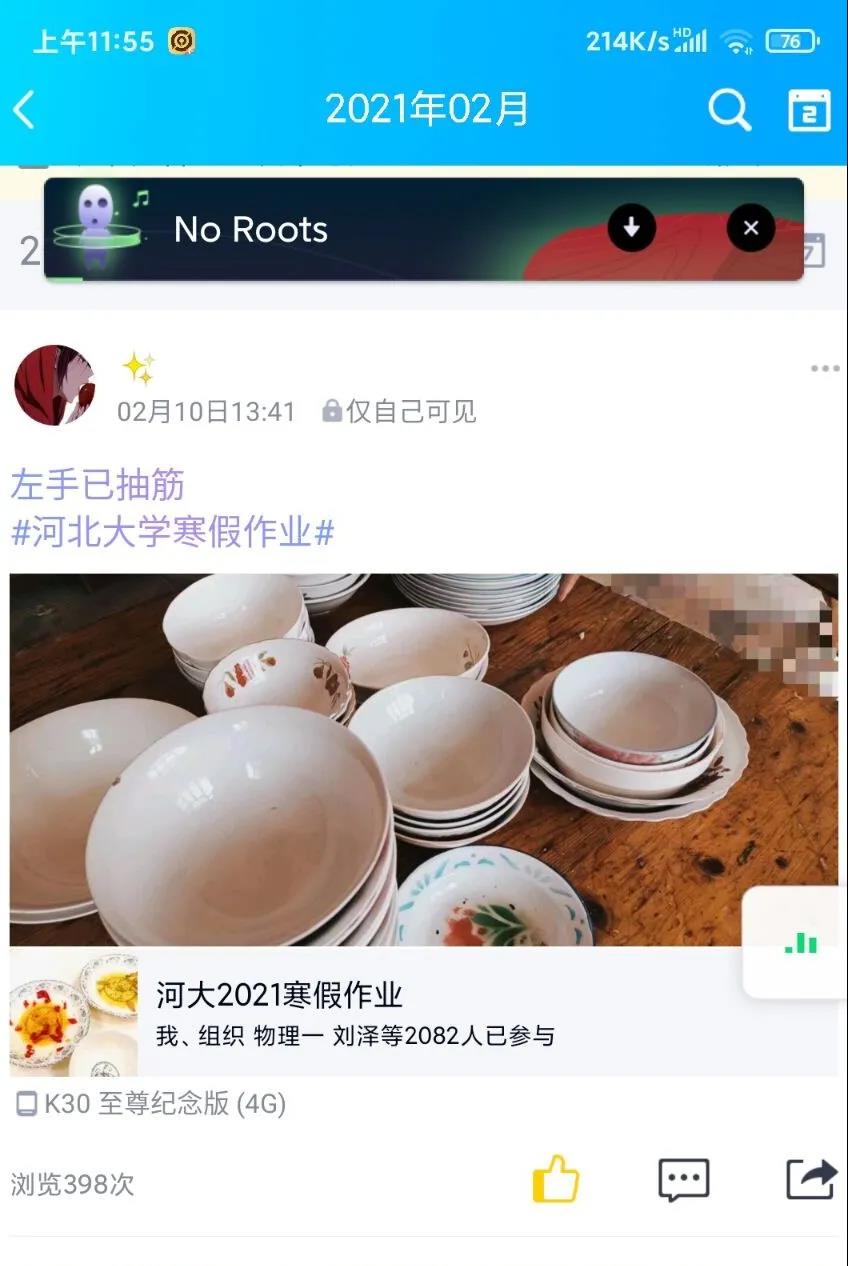Open search from the top bar

729,110
